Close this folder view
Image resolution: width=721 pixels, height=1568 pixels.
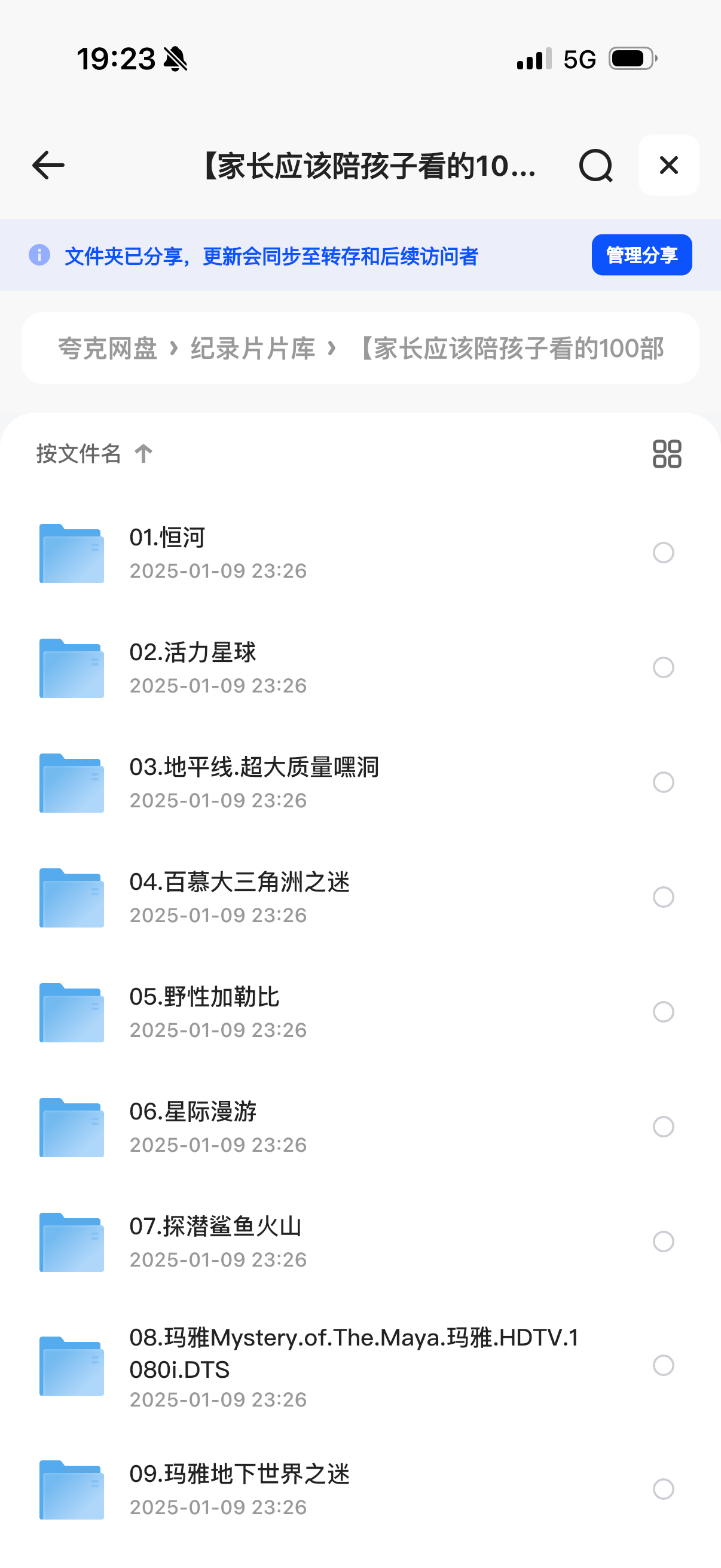click(668, 165)
